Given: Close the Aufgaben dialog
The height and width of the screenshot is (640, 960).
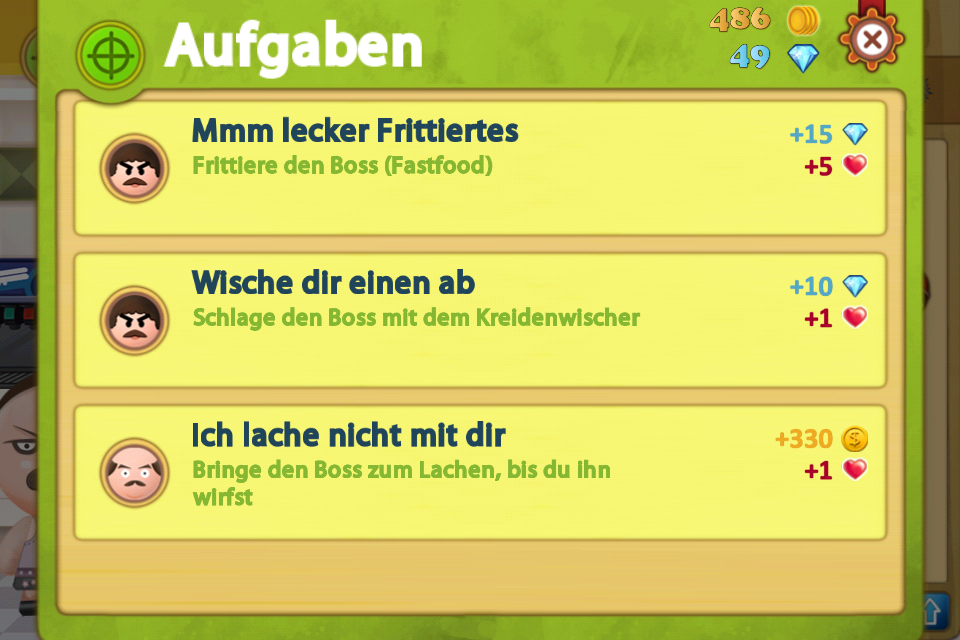Looking at the screenshot, I should (x=871, y=40).
